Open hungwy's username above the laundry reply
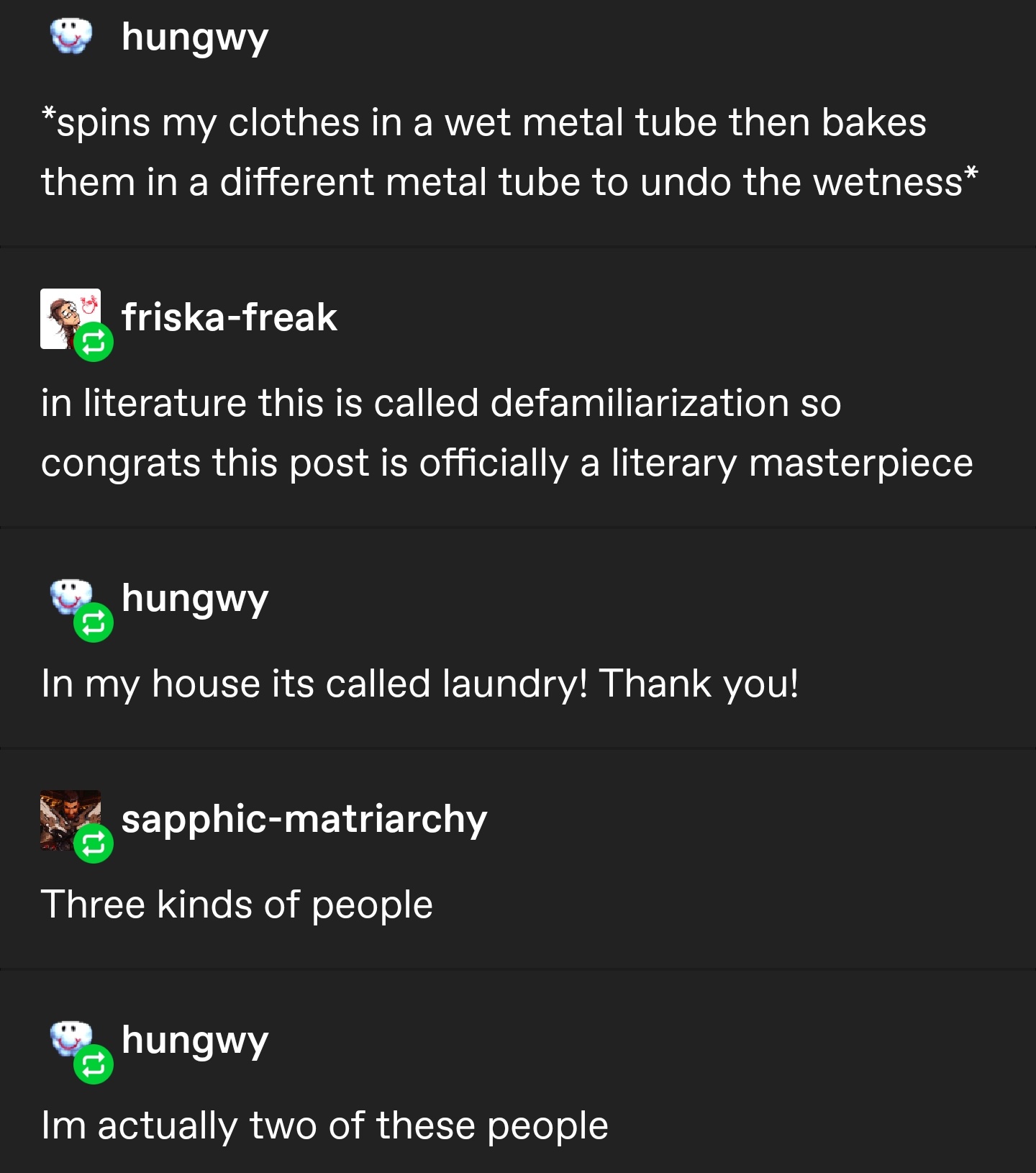 [x=194, y=599]
